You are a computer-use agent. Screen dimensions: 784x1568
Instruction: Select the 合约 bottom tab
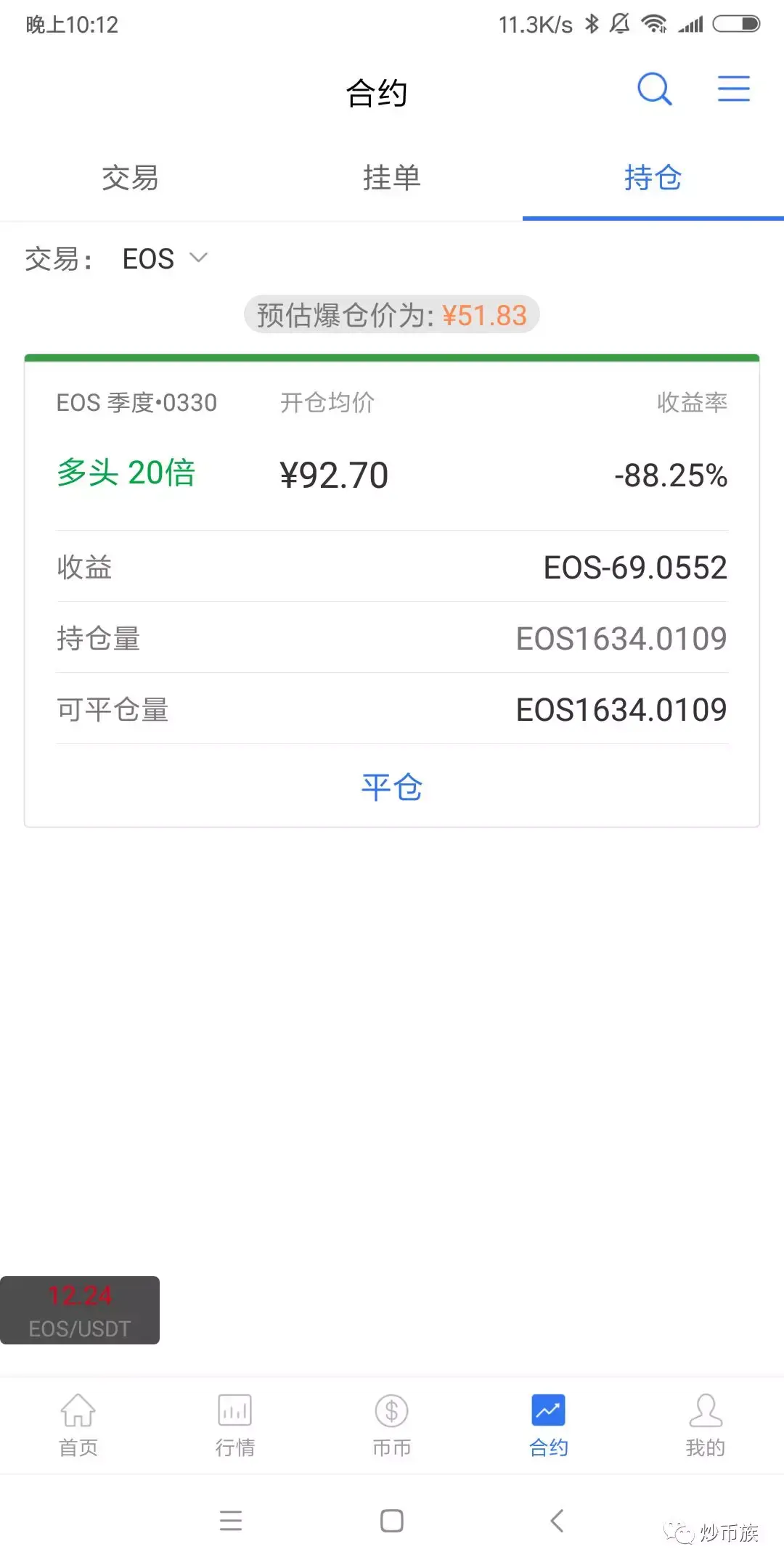coord(549,1426)
